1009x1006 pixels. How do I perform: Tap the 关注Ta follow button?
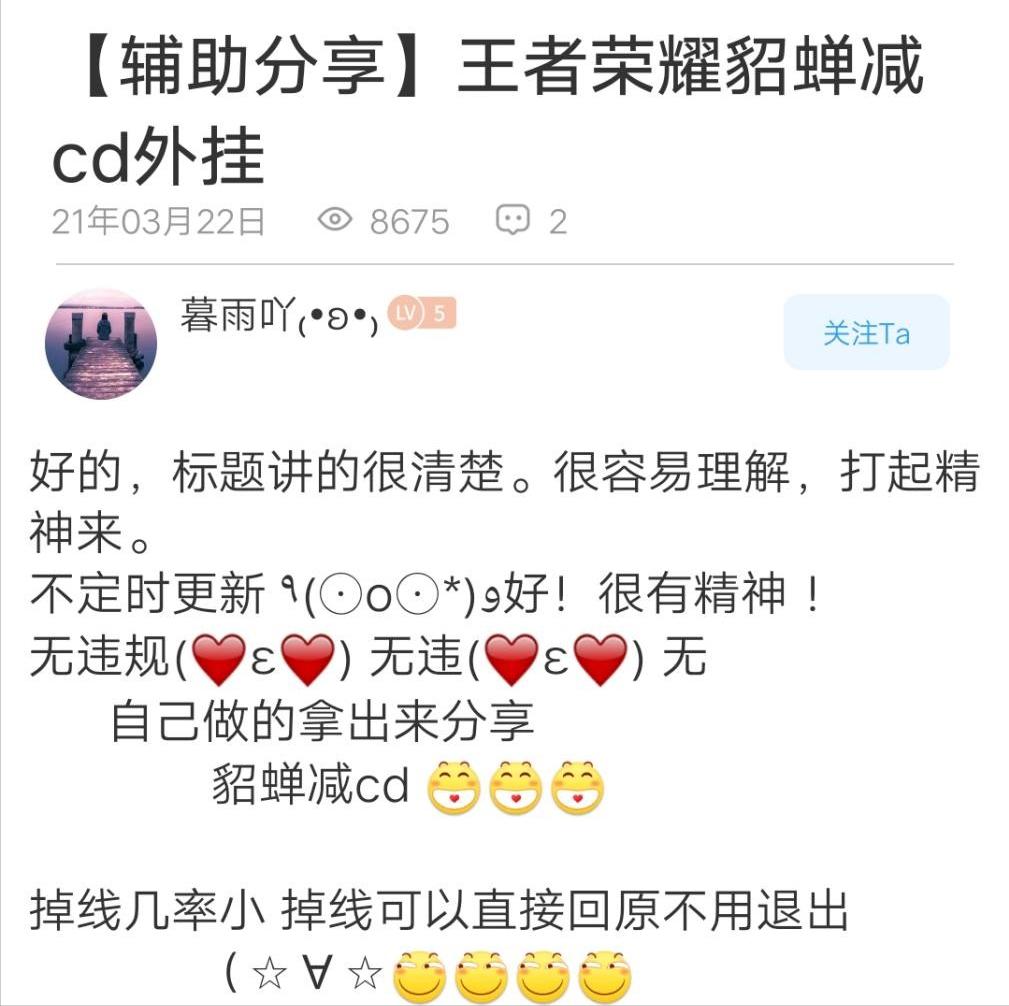(866, 333)
